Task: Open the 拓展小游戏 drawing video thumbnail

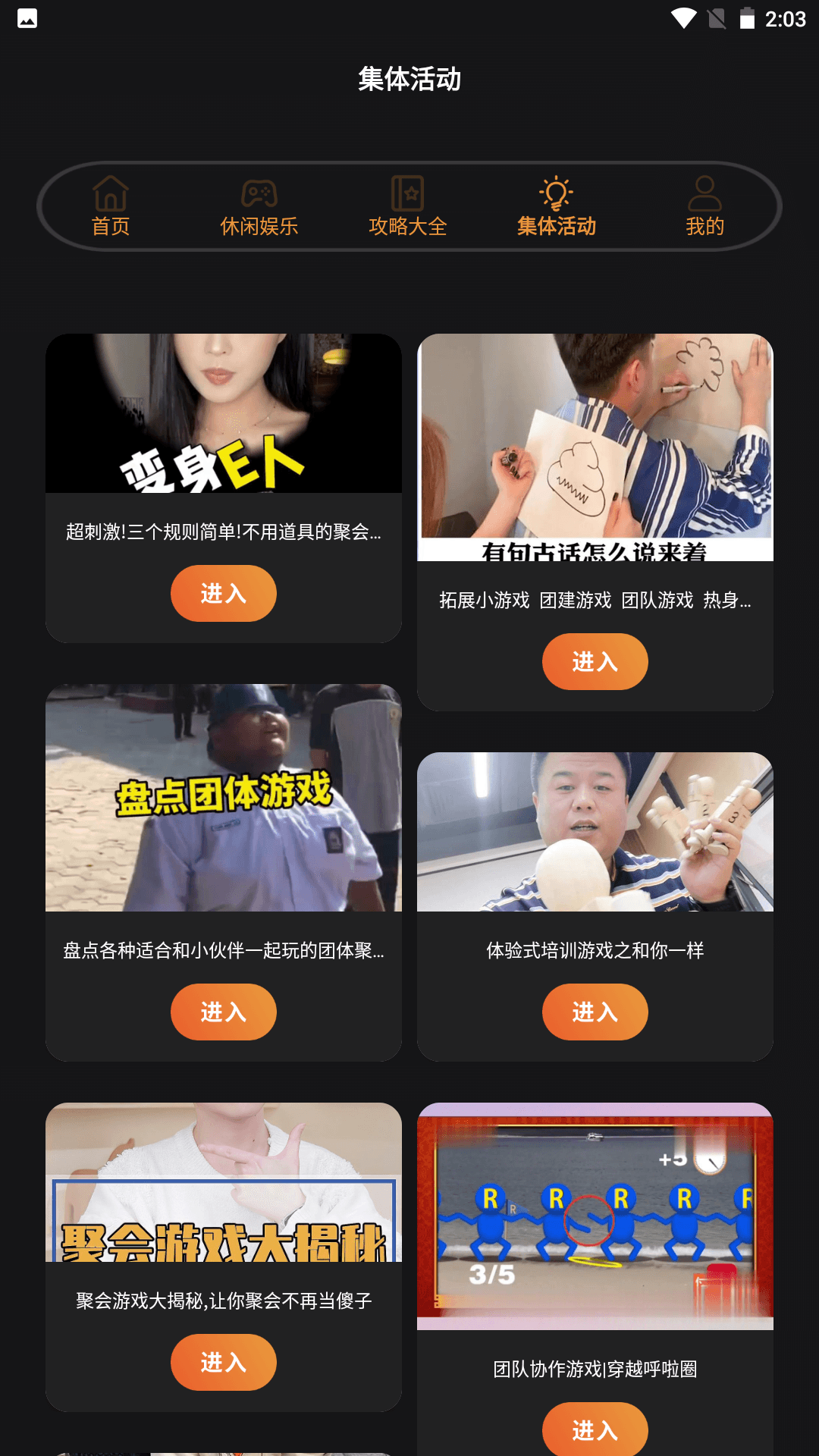Action: coord(595,447)
